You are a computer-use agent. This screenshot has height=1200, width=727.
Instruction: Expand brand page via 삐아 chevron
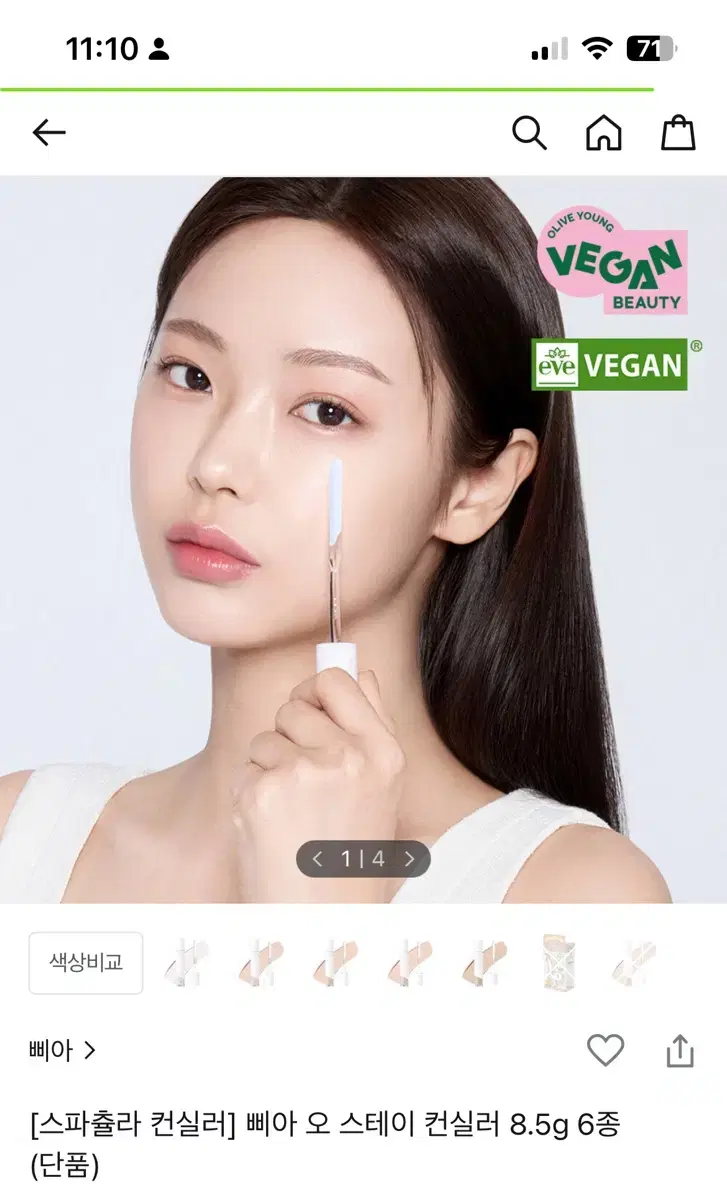point(91,1050)
